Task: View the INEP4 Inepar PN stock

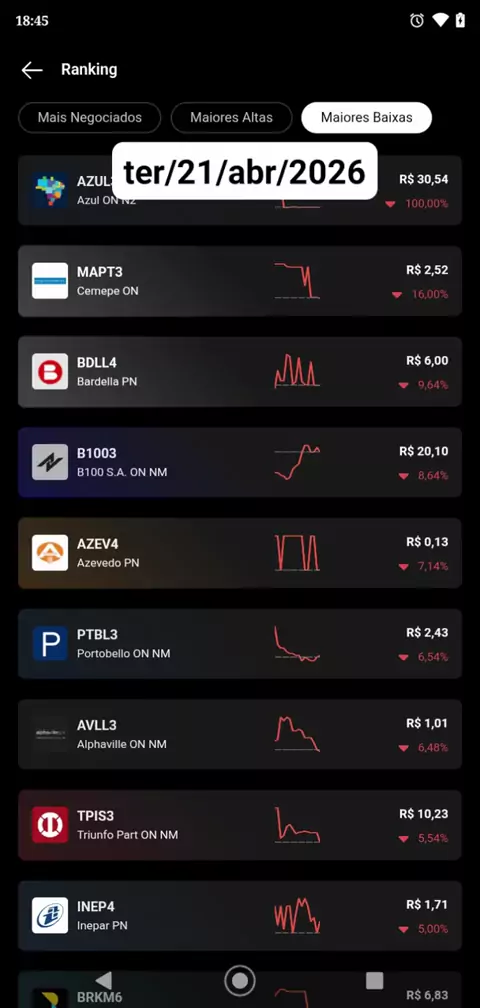Action: click(240, 915)
